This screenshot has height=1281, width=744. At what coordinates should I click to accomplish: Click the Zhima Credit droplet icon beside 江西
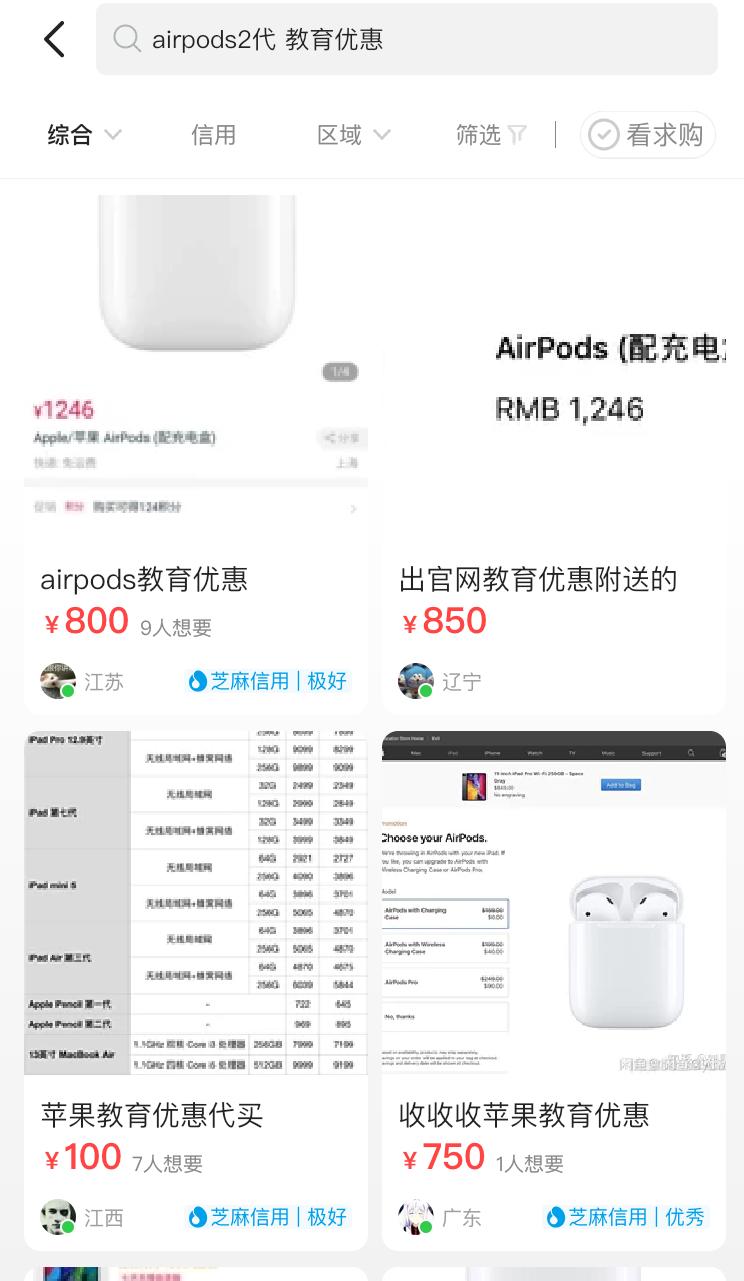tap(195, 1217)
